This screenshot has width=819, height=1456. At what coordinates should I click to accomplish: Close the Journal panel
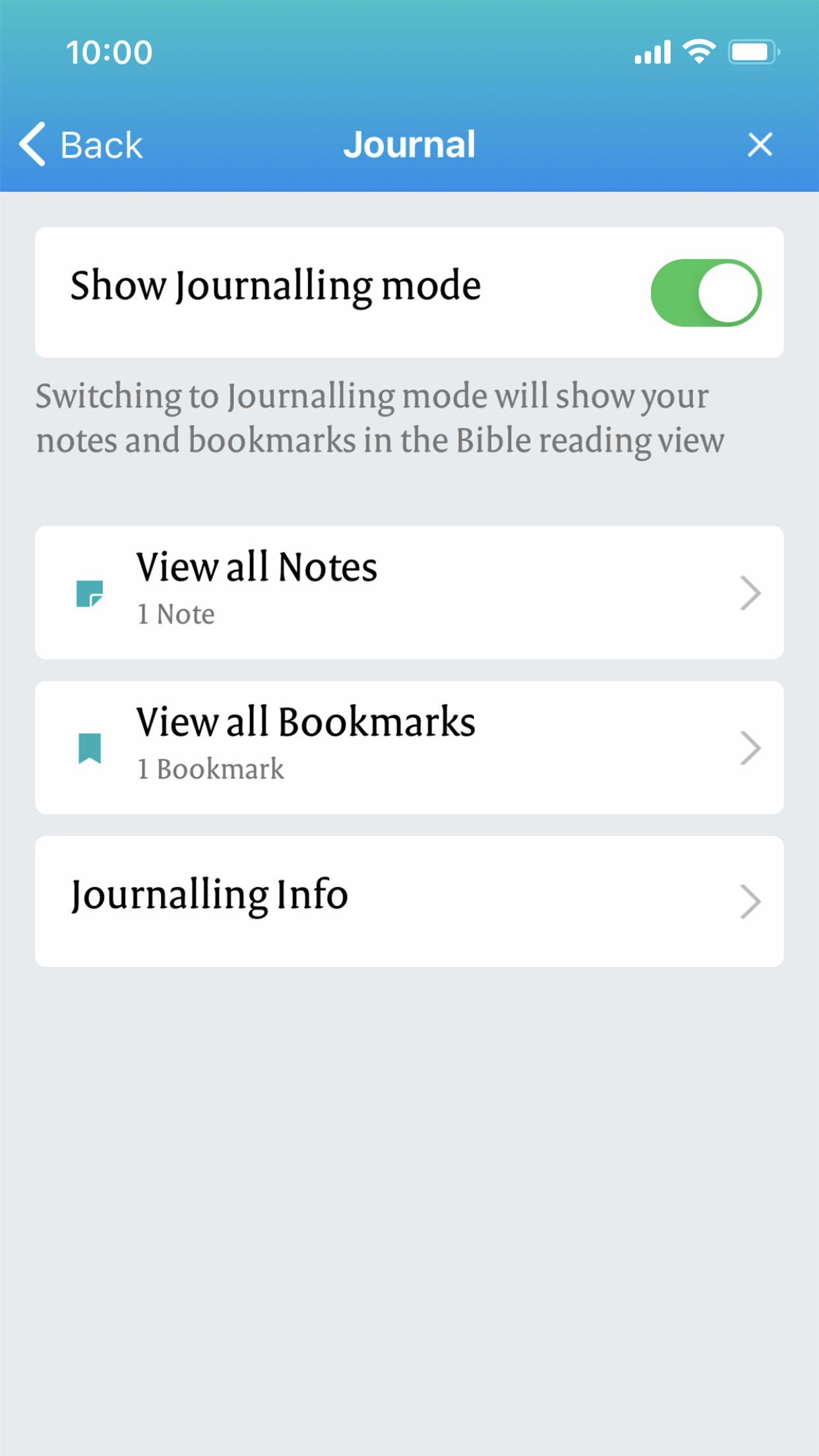(x=760, y=144)
